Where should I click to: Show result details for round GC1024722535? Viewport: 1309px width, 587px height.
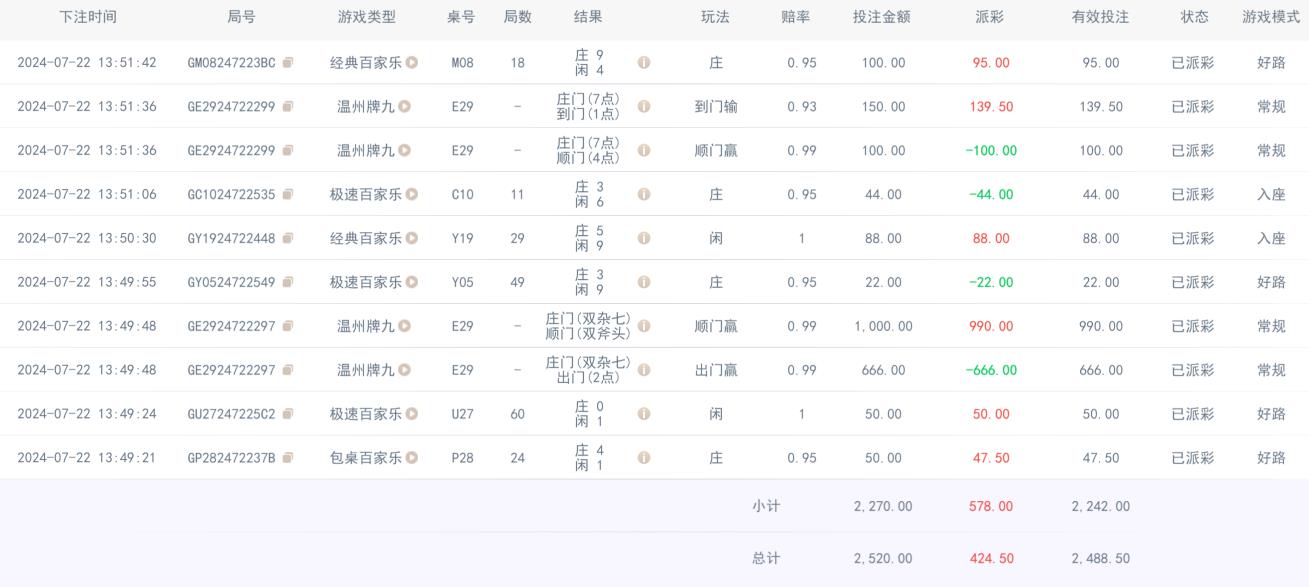pos(644,195)
